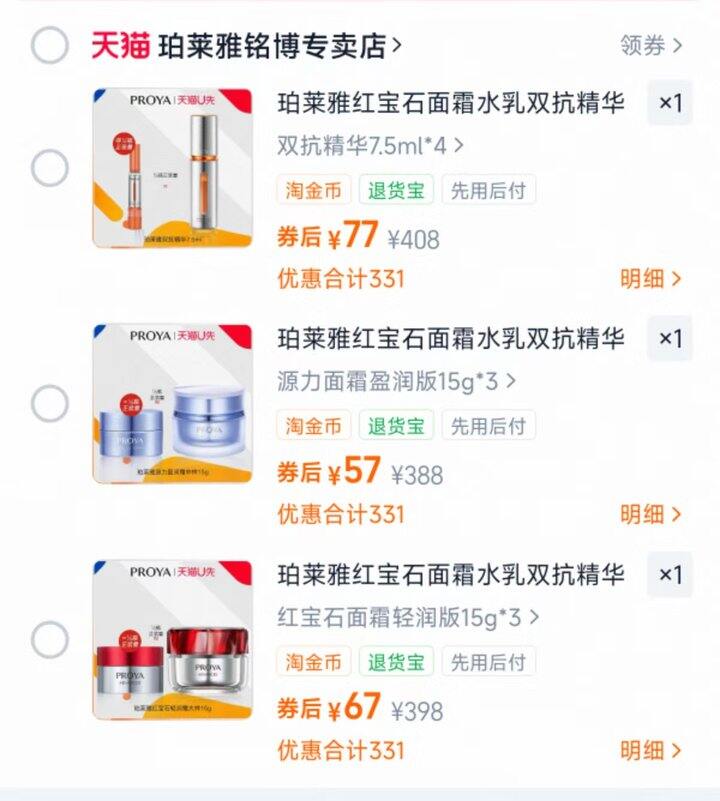Adjust the ×1 quantity of 双抗精华
Screen dimensions: 720x801
coord(670,103)
